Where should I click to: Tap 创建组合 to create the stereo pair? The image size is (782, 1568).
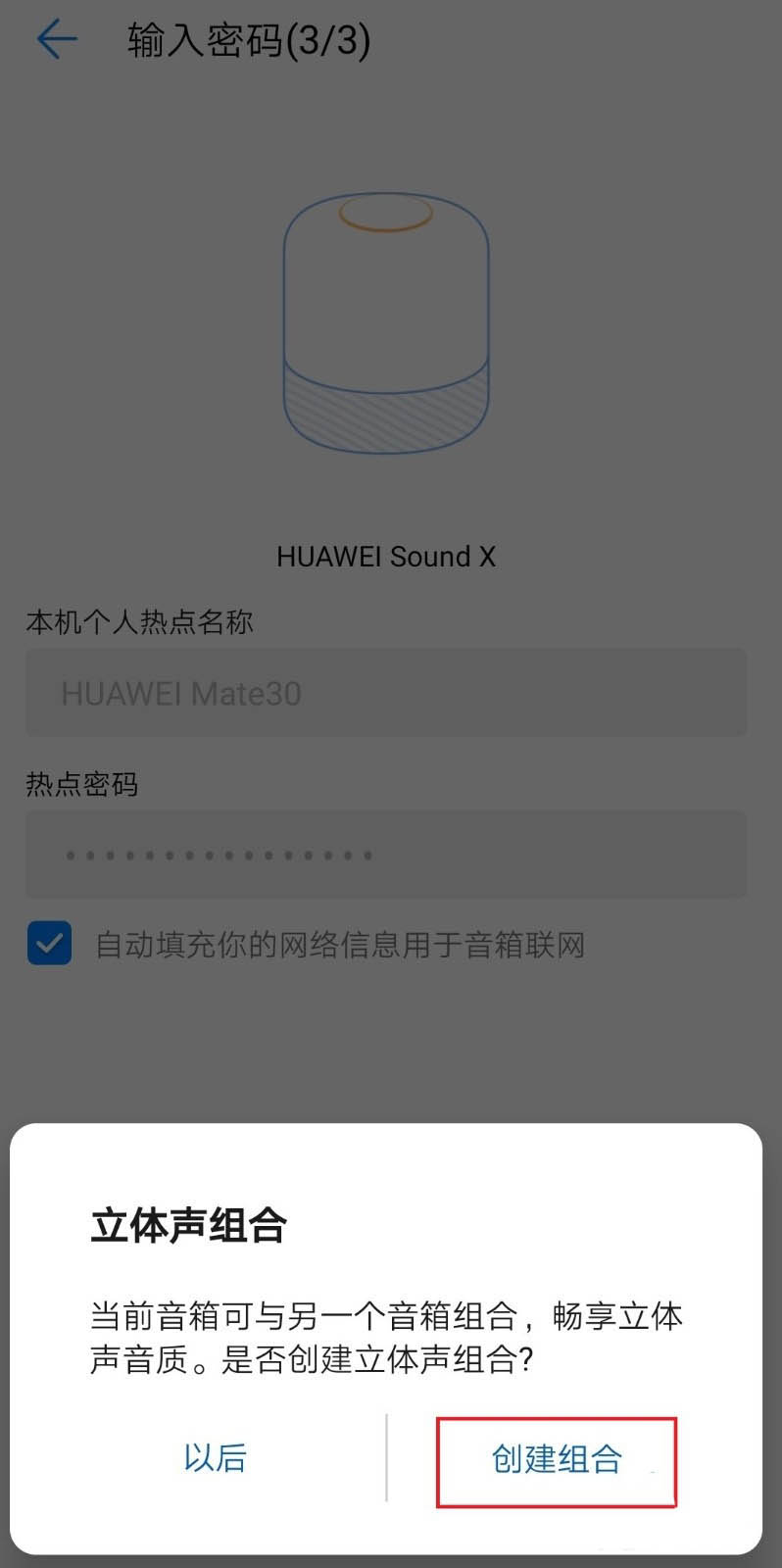(x=556, y=1459)
